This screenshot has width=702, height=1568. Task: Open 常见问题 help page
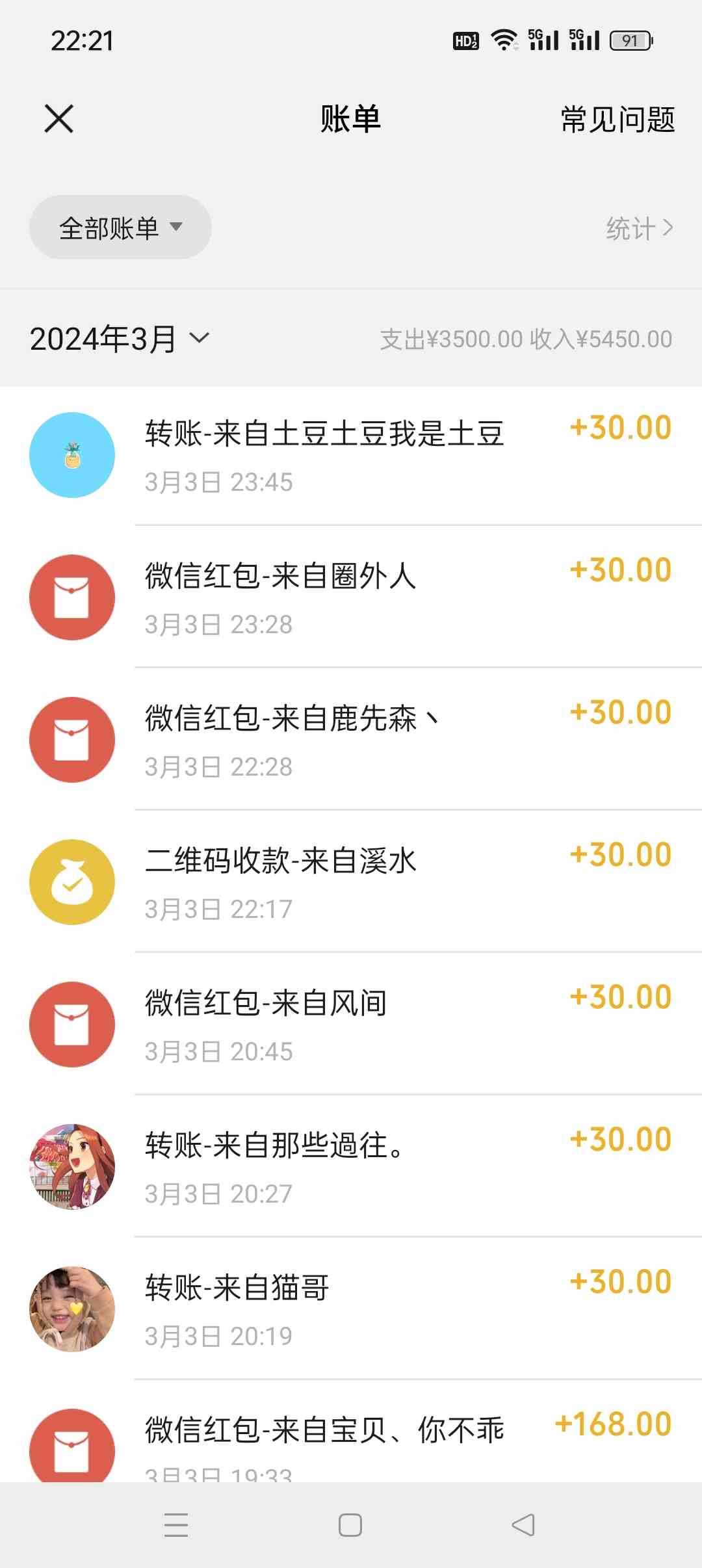click(617, 120)
